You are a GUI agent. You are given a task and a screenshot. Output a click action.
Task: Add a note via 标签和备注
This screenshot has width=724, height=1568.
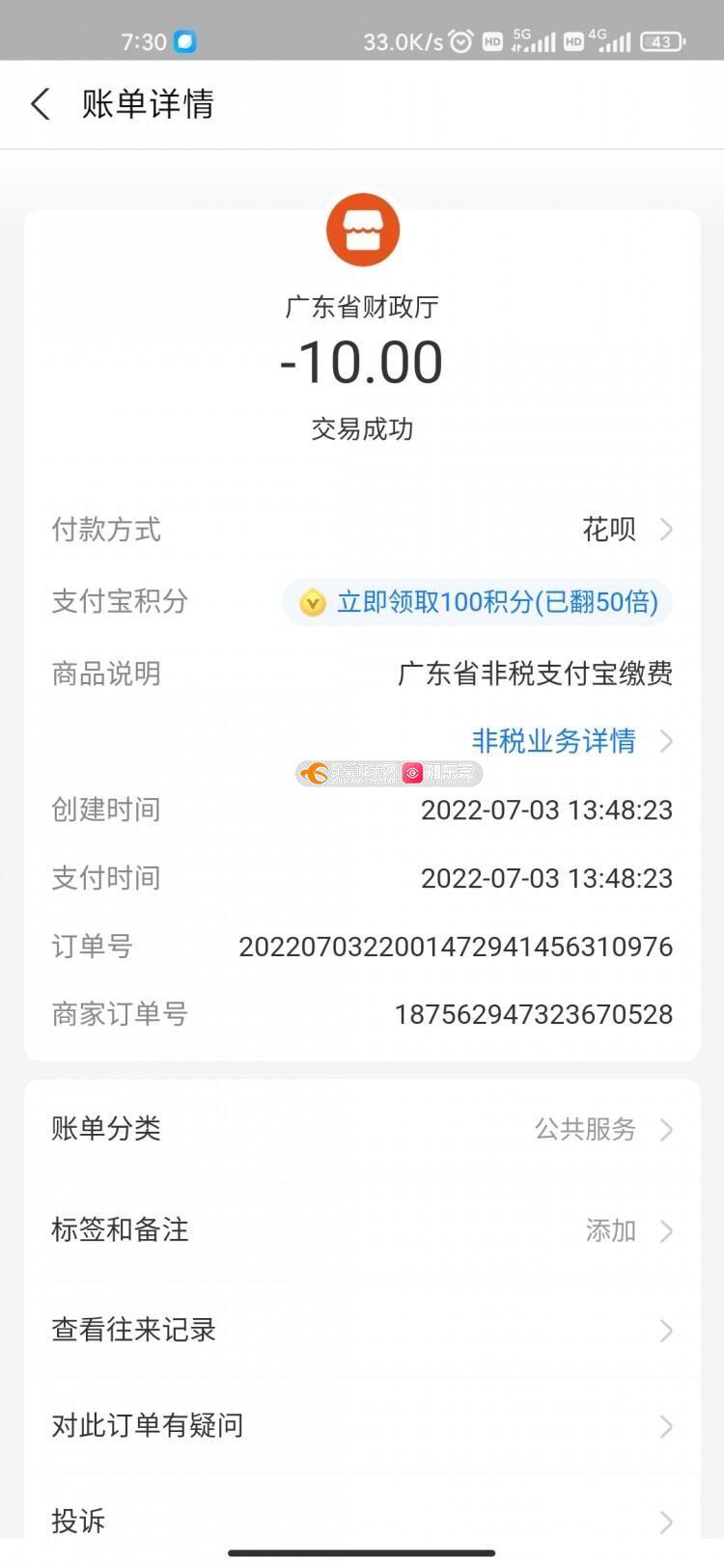(362, 1230)
